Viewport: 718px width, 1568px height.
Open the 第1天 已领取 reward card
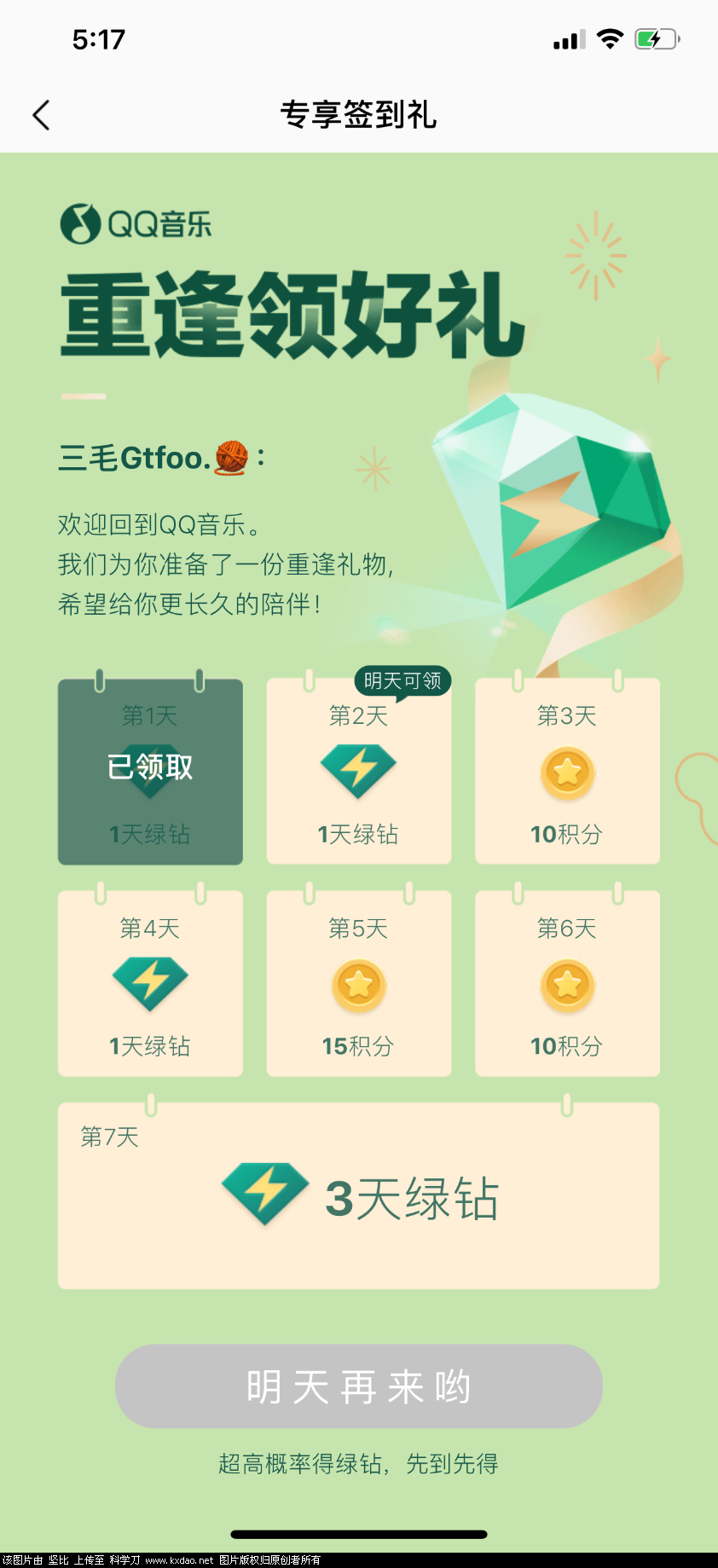[x=150, y=772]
